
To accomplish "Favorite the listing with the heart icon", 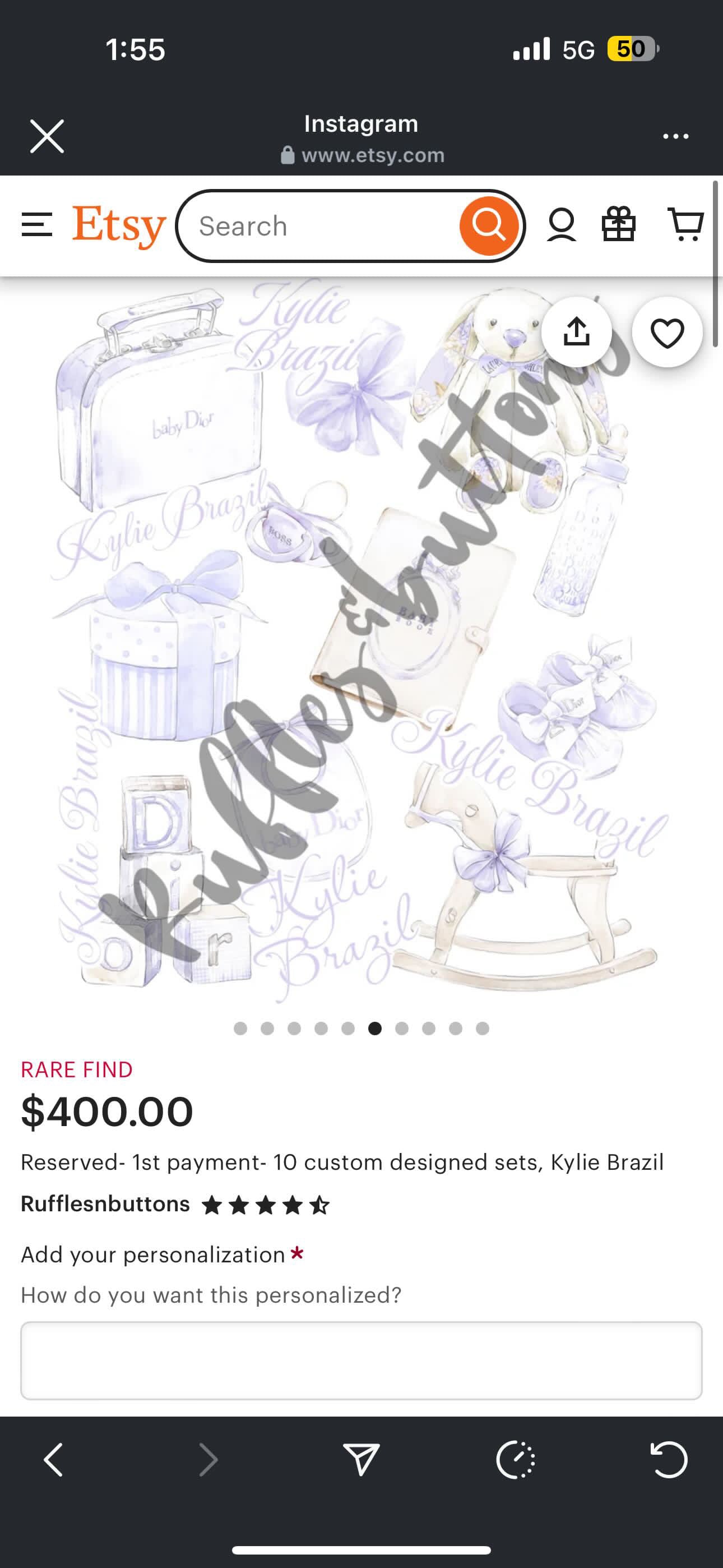I will (x=668, y=332).
